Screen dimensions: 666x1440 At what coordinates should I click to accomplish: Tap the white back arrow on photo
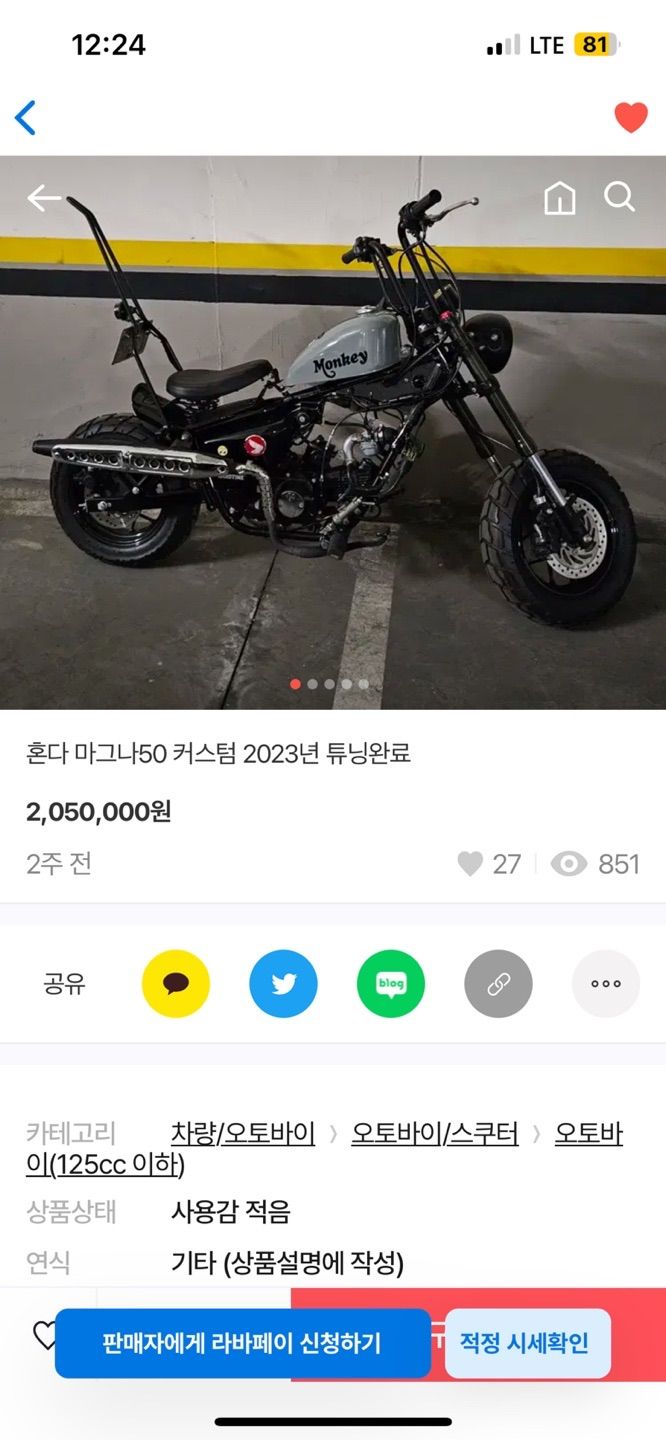tap(44, 198)
